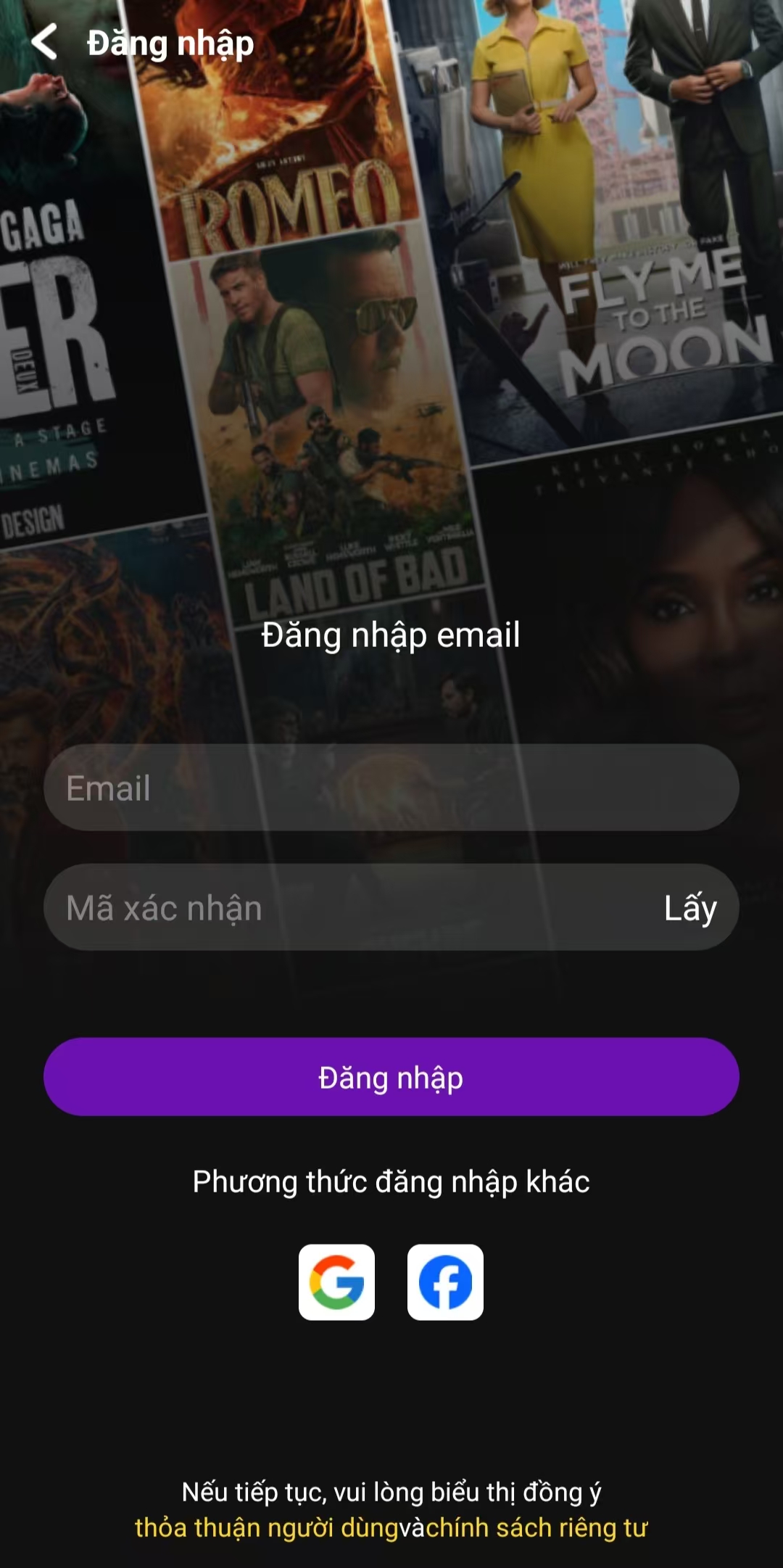Sign in with Facebook

coord(445,1282)
